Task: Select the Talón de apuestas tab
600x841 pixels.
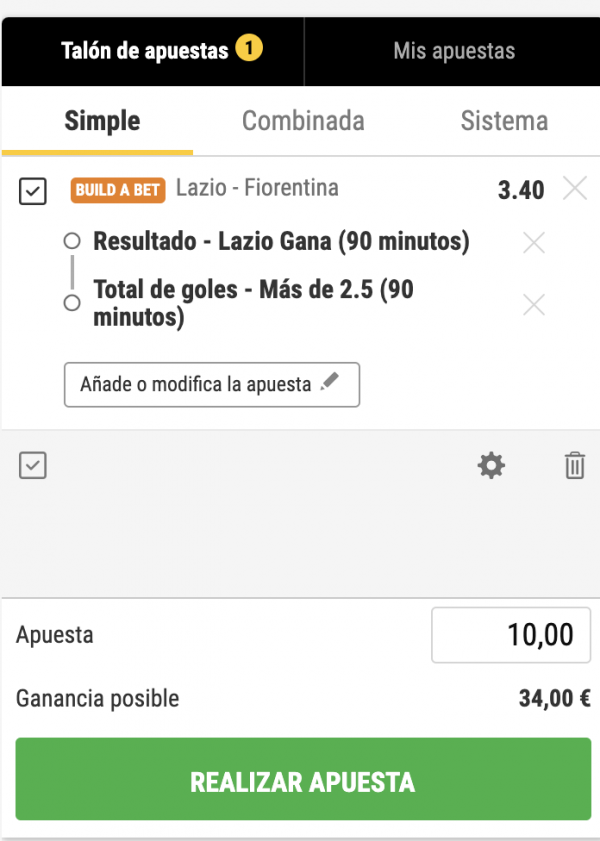Action: [x=152, y=51]
